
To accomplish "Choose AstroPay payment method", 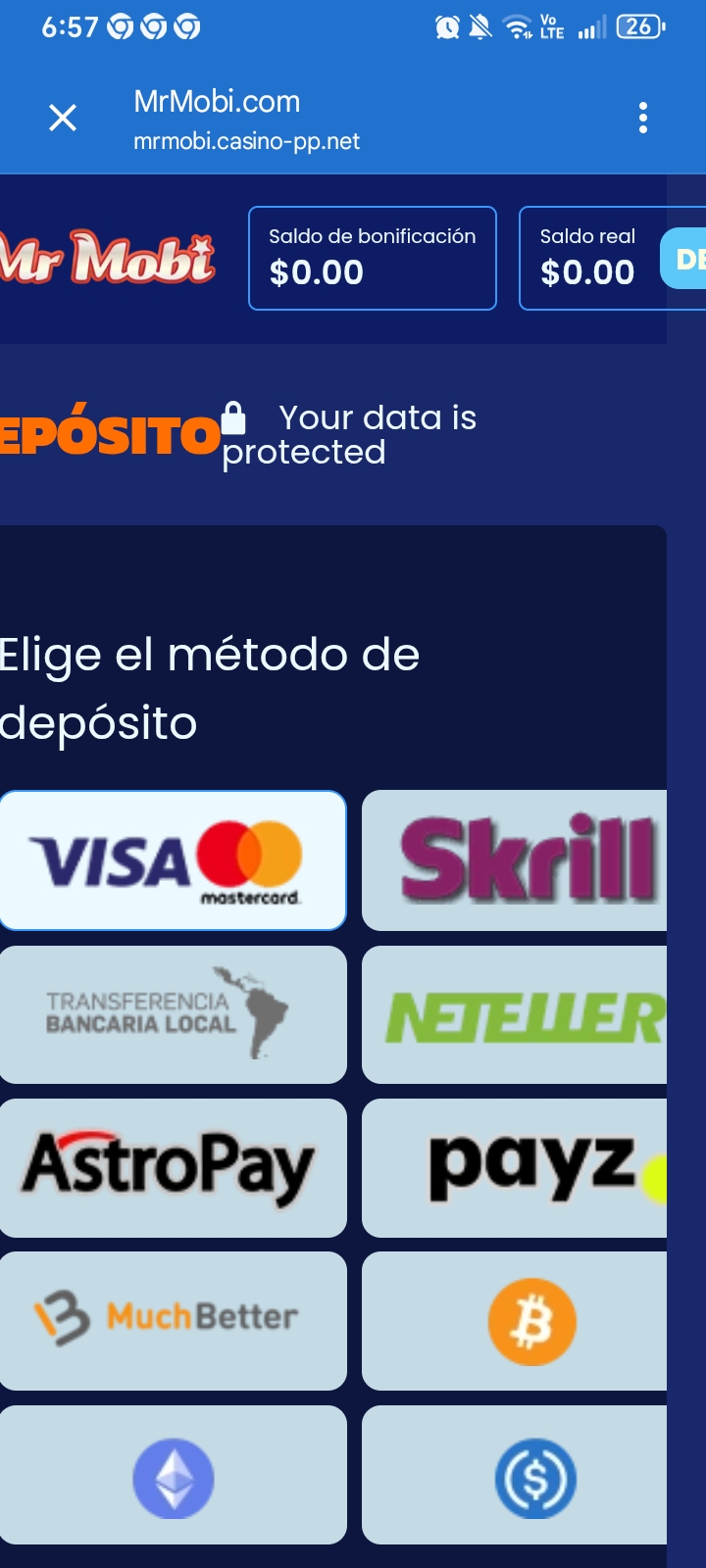I will [174, 1167].
